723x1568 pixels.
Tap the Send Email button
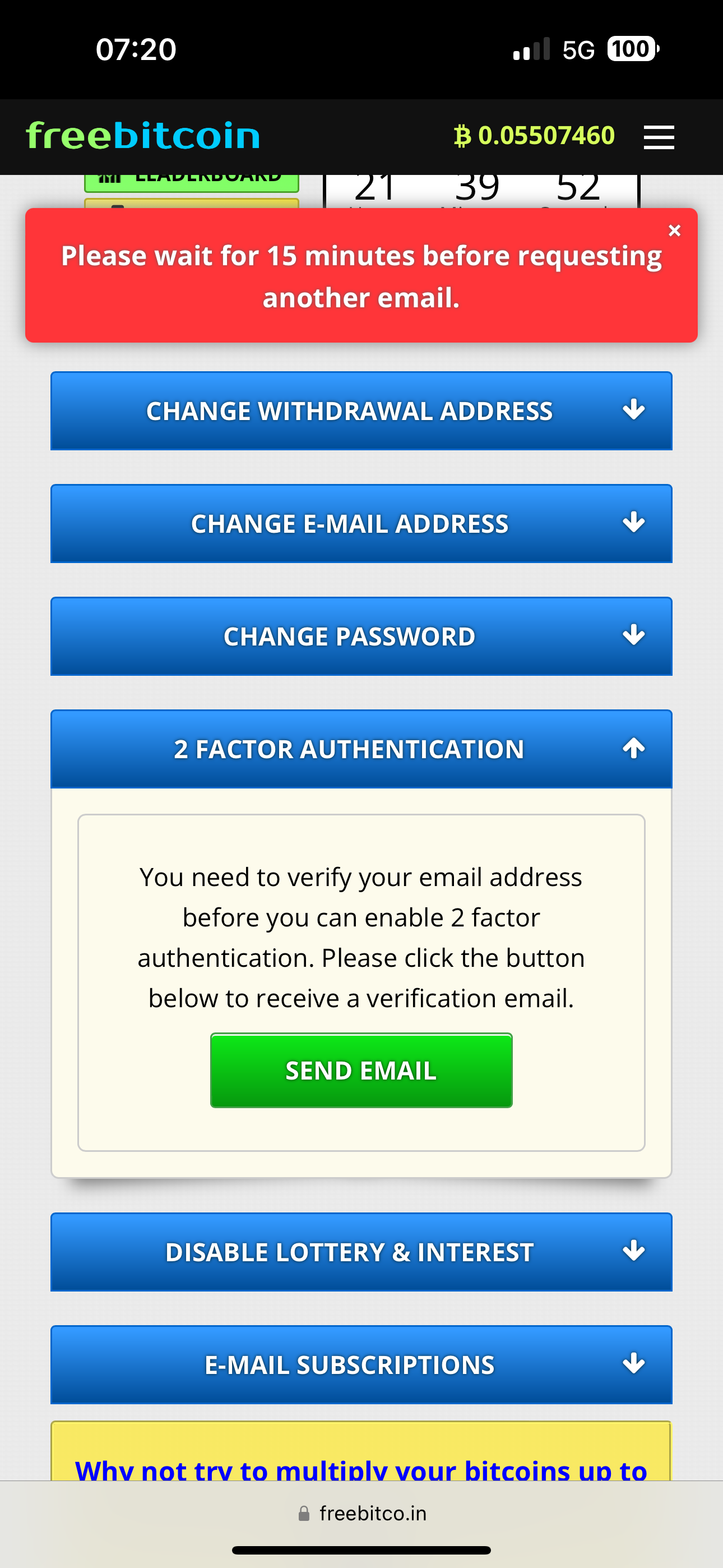[x=361, y=1070]
